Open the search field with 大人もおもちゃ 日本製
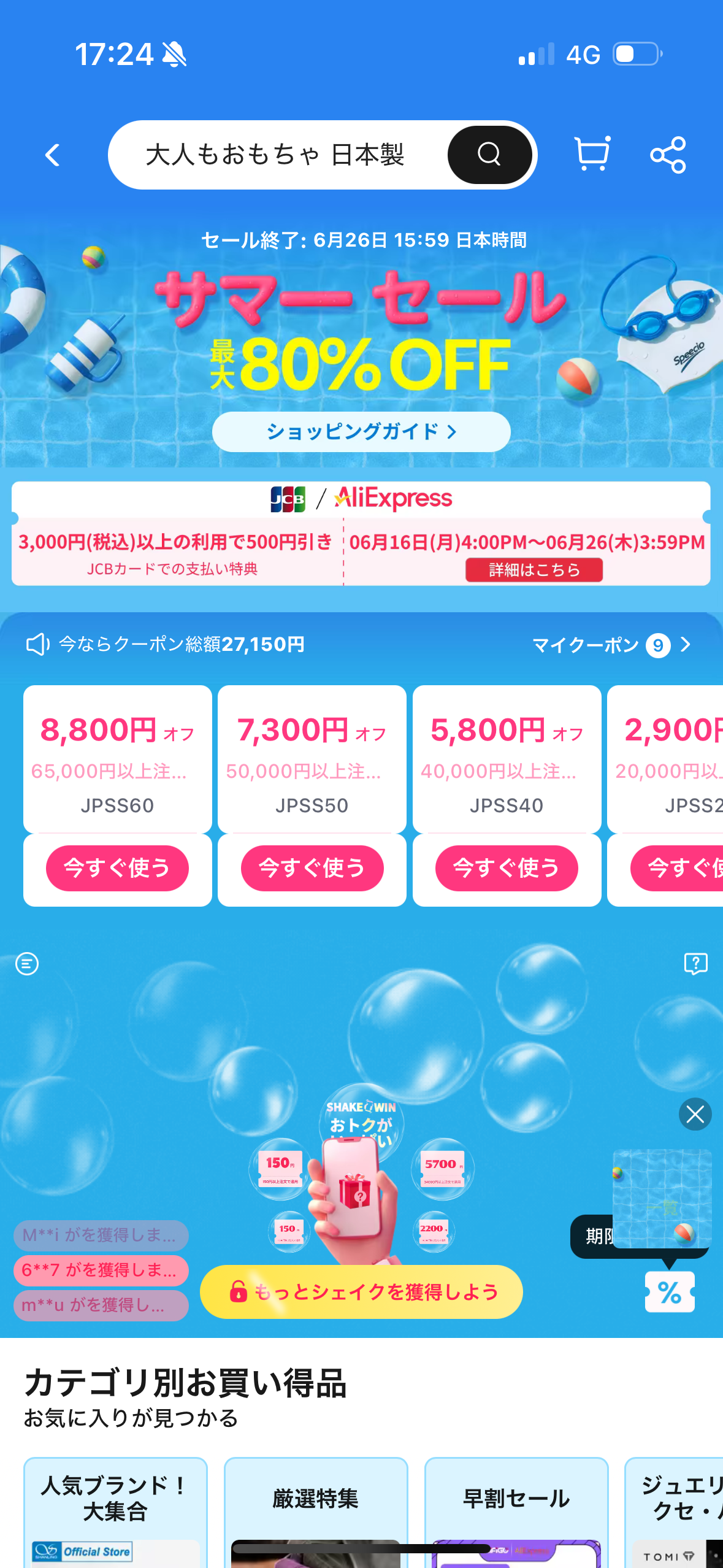This screenshot has height=1568, width=723. [x=277, y=155]
